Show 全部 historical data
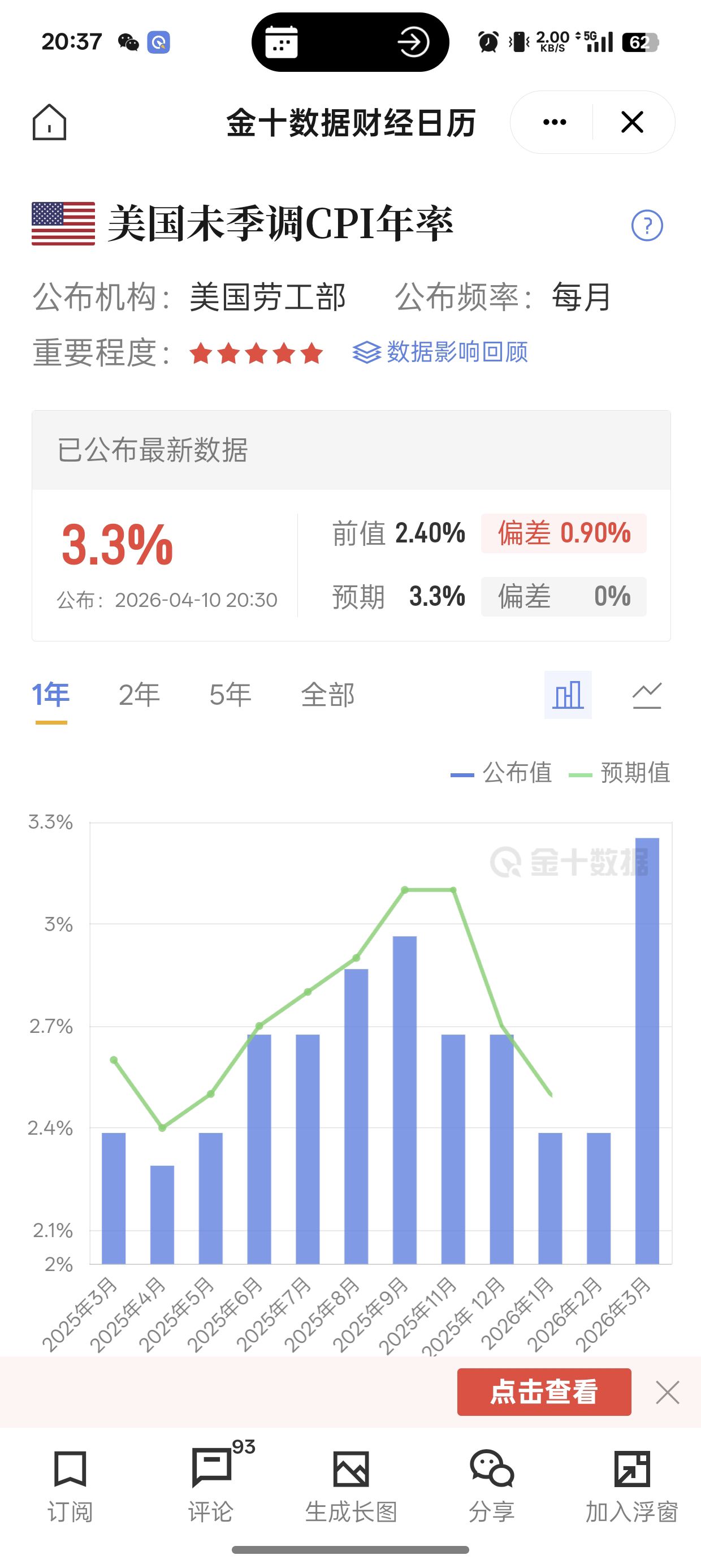Image resolution: width=701 pixels, height=1568 pixels. coord(327,695)
